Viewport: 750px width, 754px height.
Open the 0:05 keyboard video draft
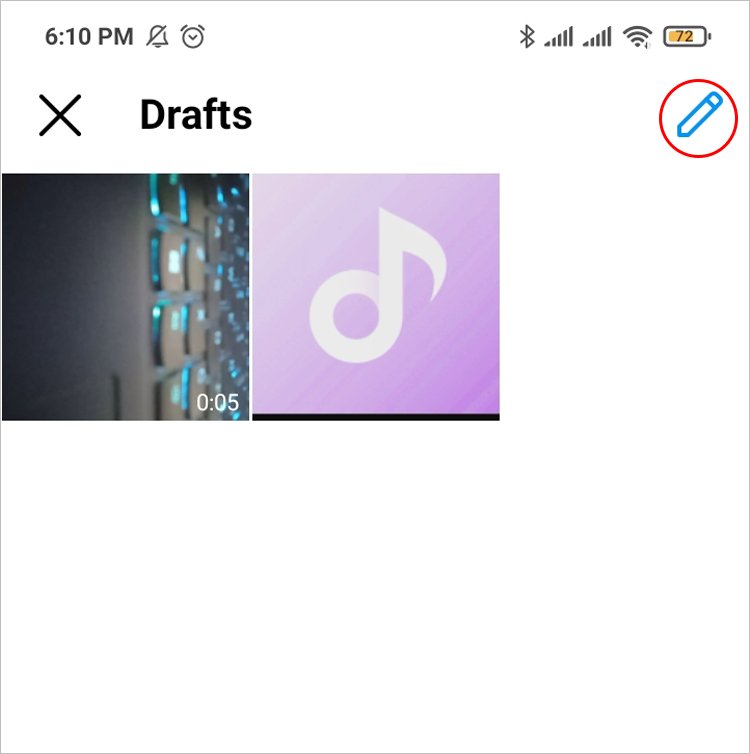click(x=125, y=297)
